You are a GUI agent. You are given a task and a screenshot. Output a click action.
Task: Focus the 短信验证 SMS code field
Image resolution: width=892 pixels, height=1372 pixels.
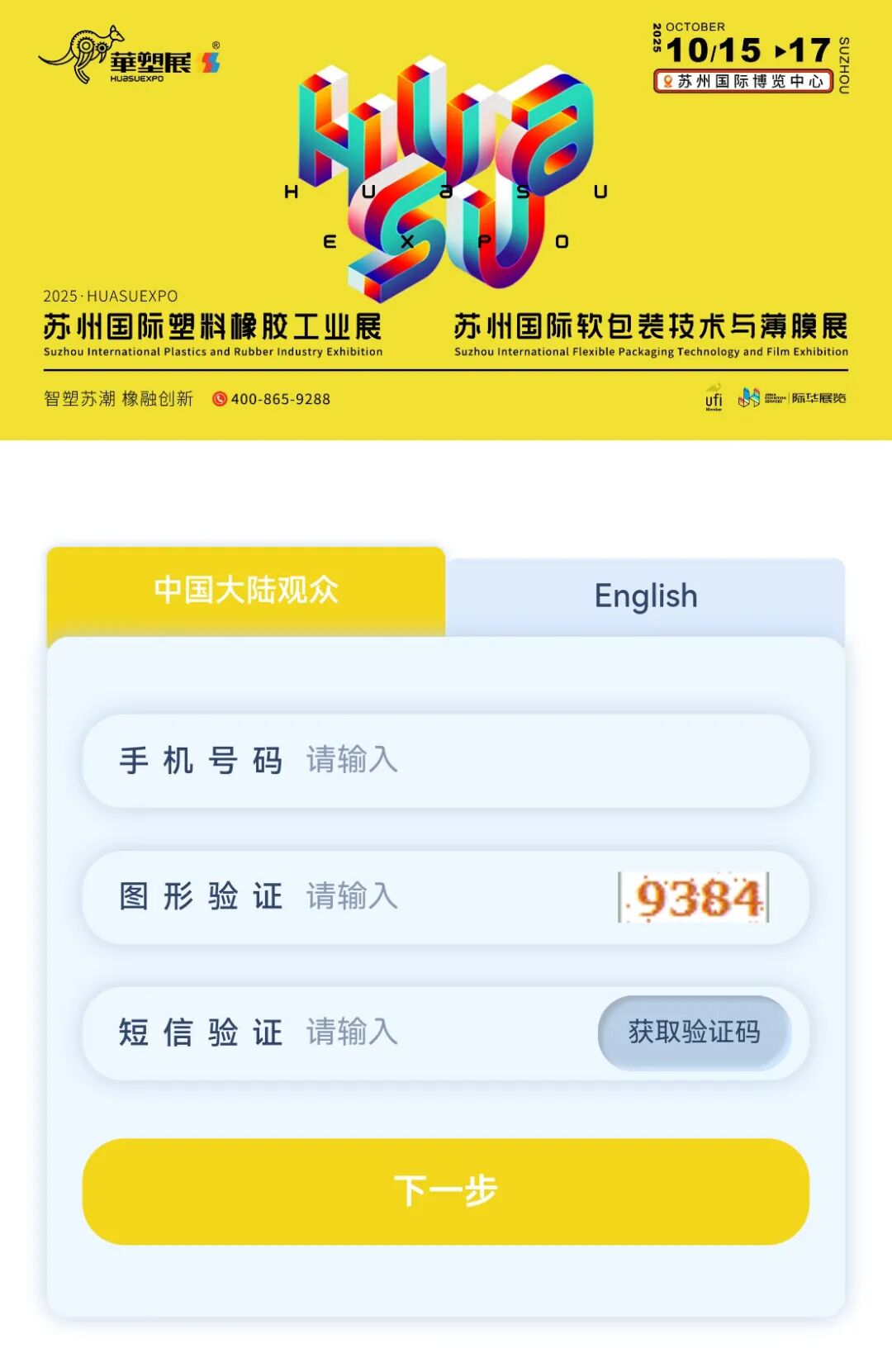point(446,1033)
